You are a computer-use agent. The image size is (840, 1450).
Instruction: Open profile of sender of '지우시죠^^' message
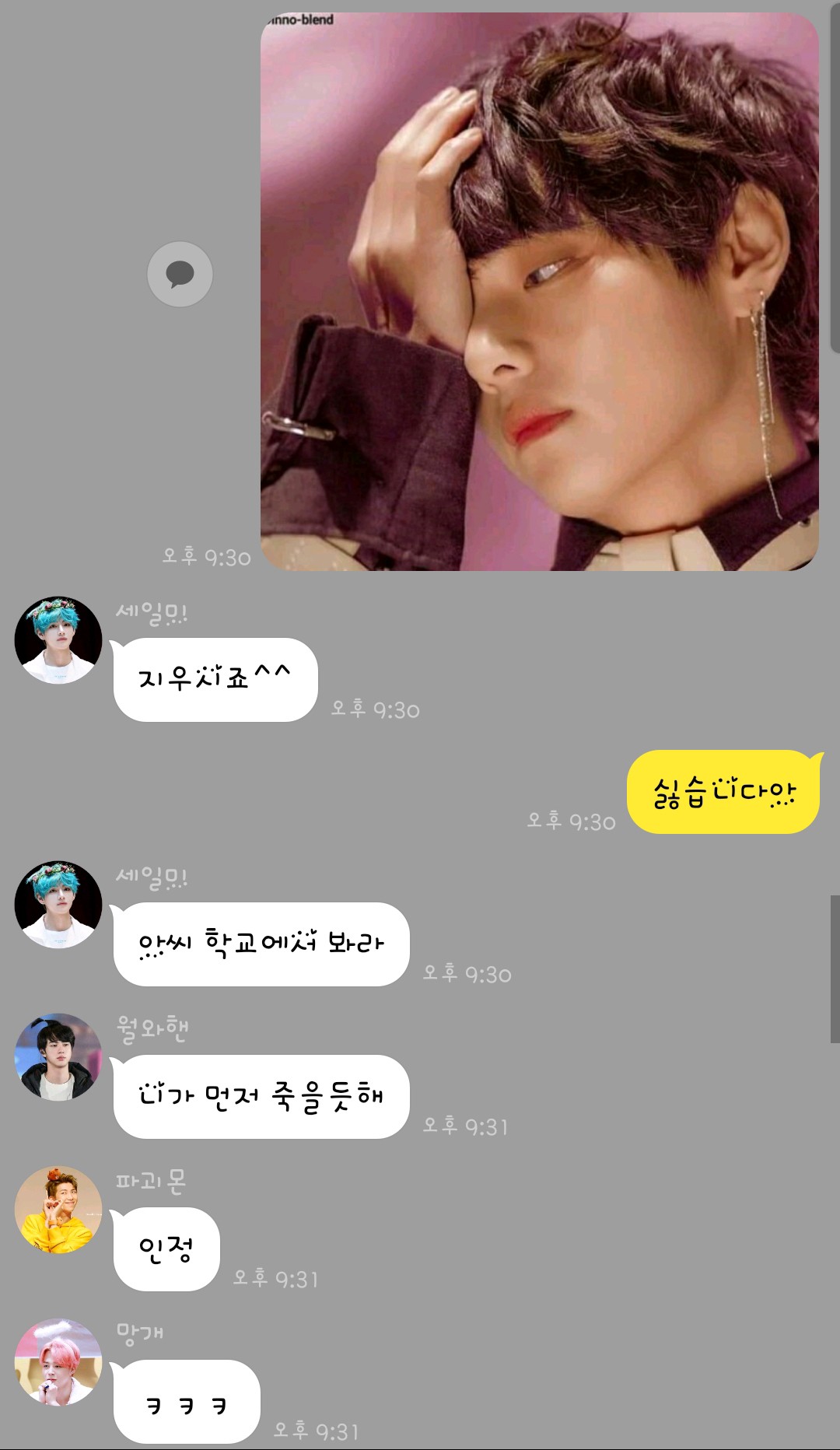pyautogui.click(x=58, y=640)
